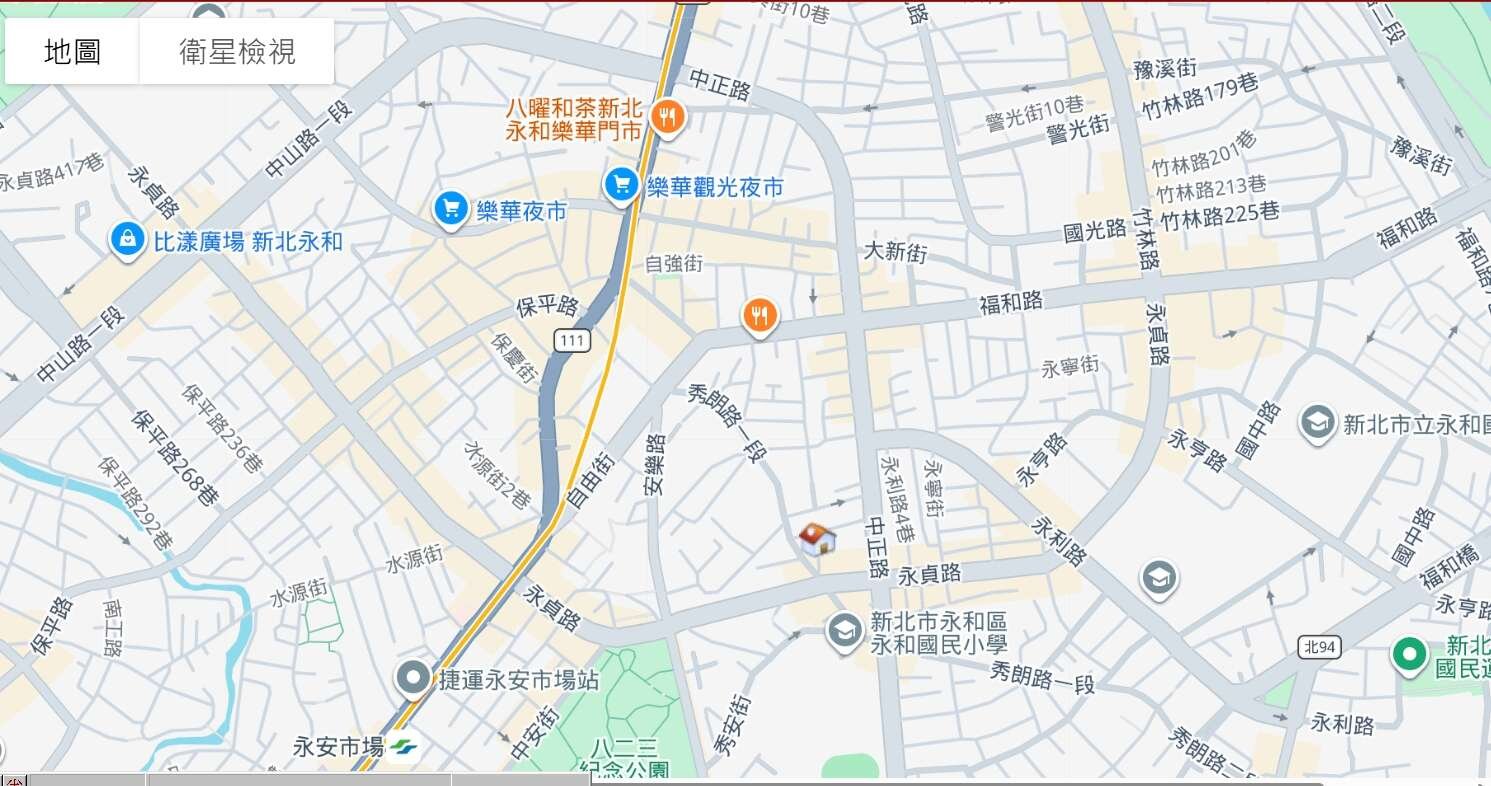The image size is (1491, 786).
Task: Open 樂華觀光夜市 shopping marker
Action: (x=622, y=185)
